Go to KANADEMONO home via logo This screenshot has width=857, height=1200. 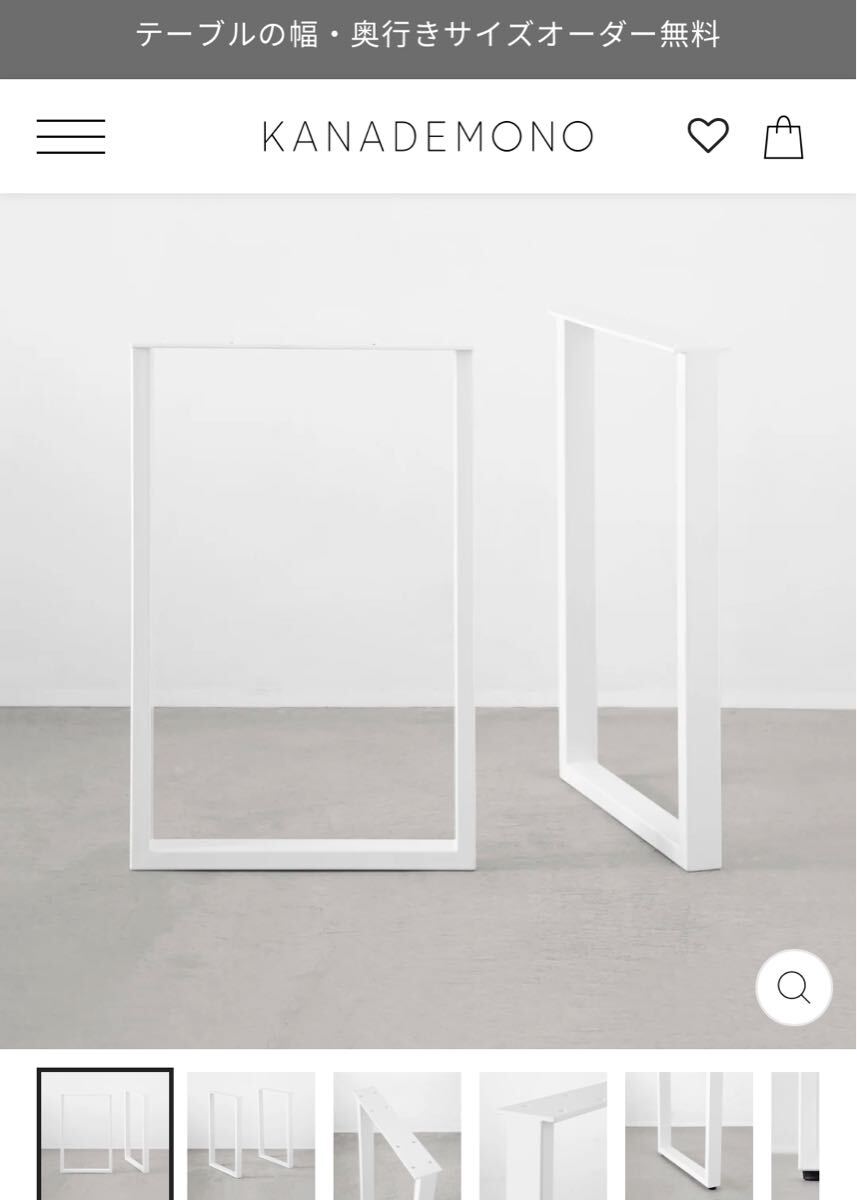428,137
